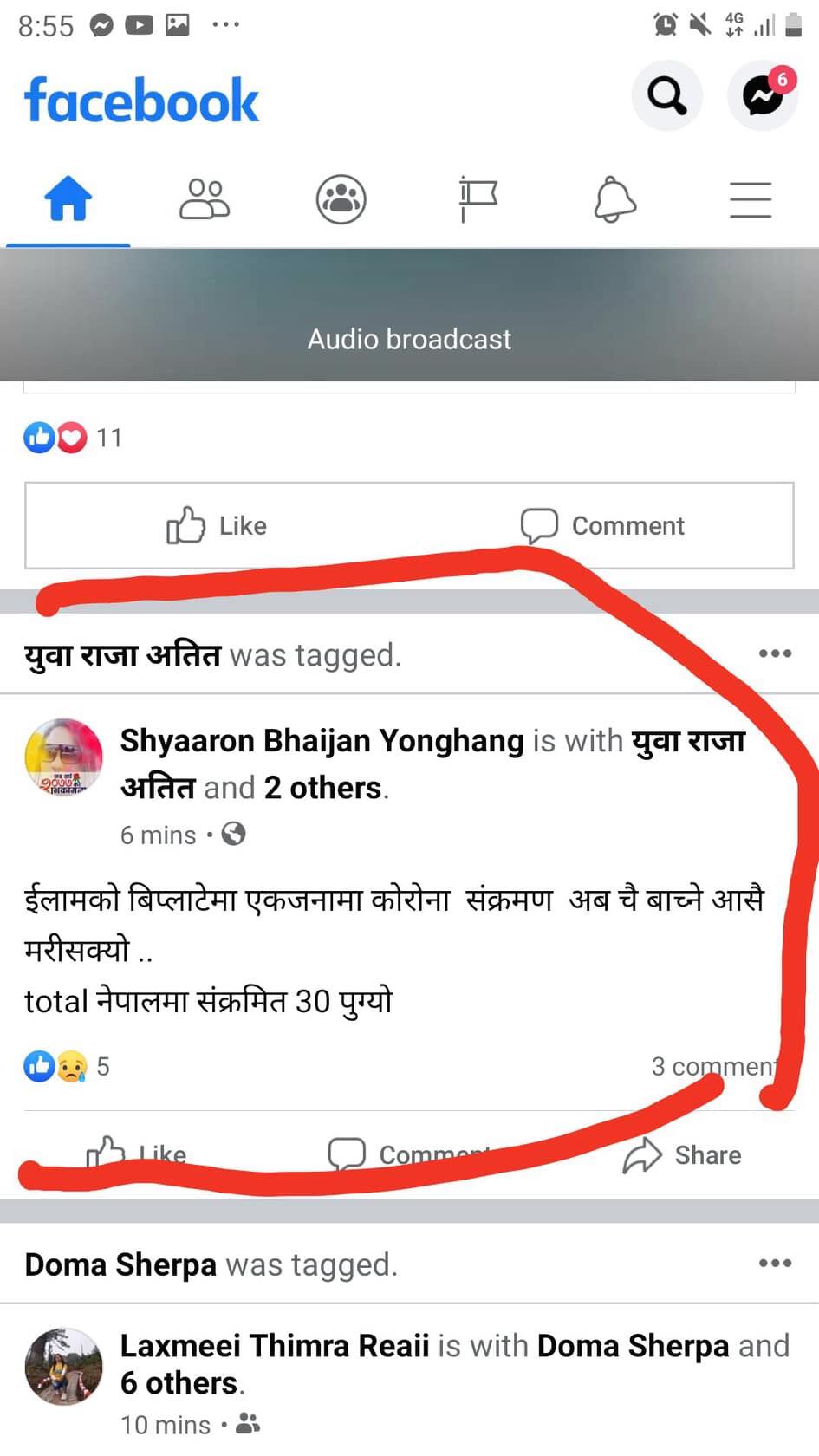
Task: Open Laxmeei Thimra Reaii's profile
Action: (x=274, y=1345)
